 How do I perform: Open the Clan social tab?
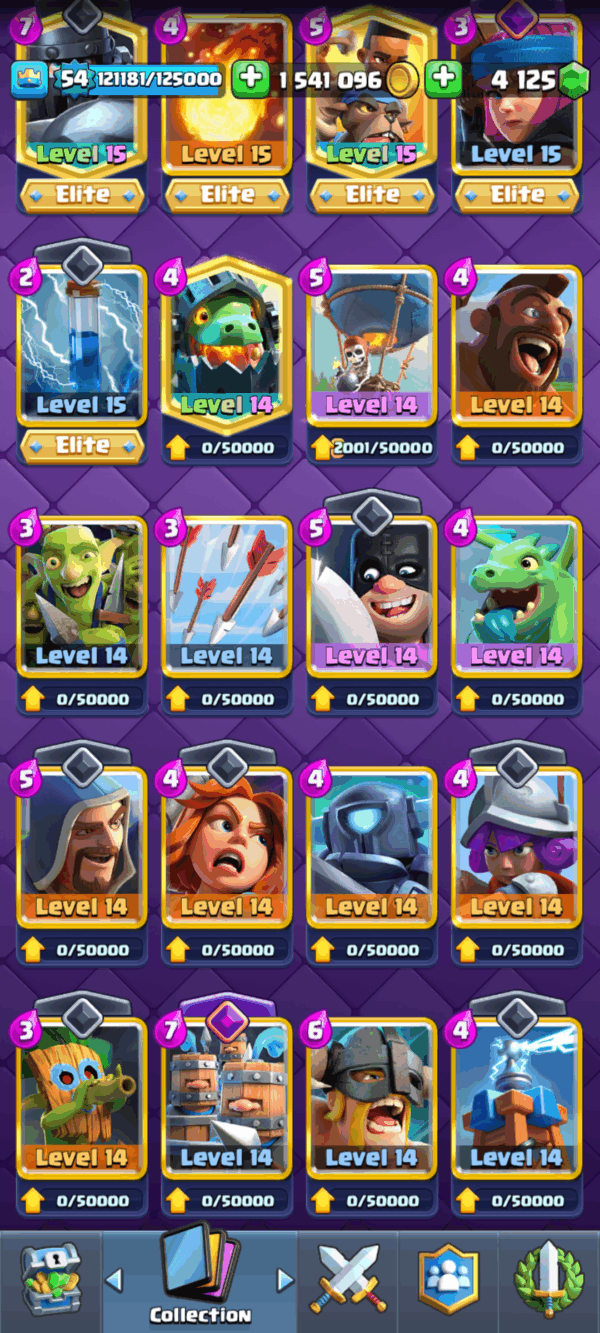pos(448,1281)
